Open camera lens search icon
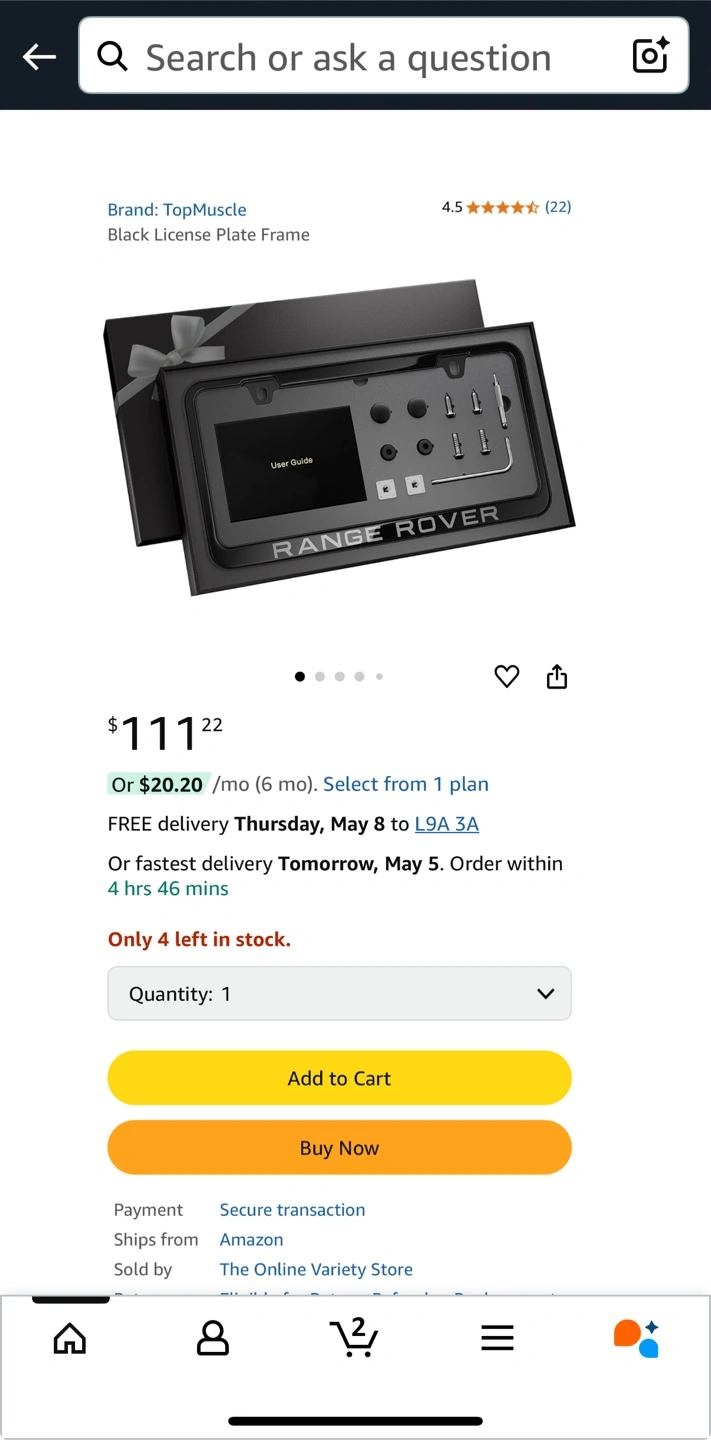The height and width of the screenshot is (1440, 711). click(651, 56)
